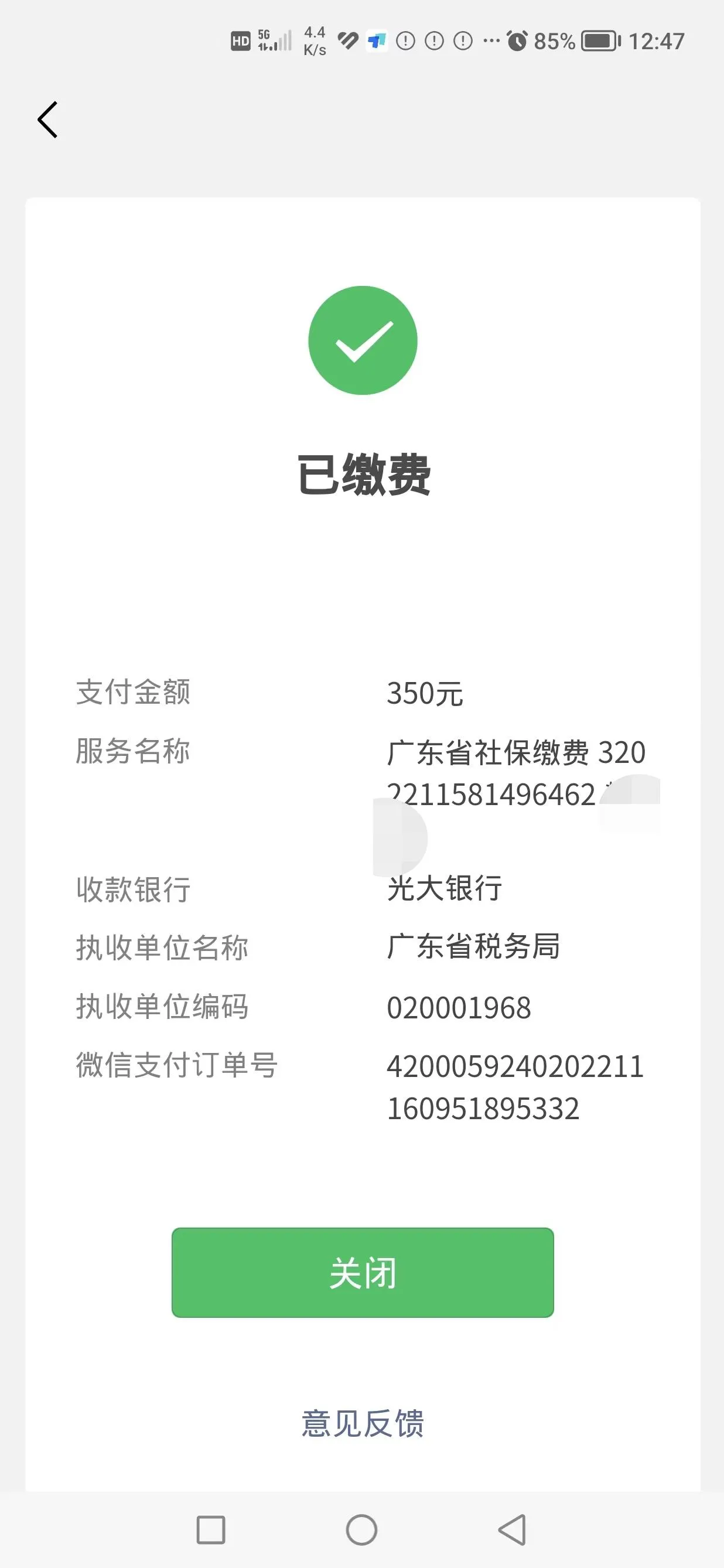This screenshot has width=724, height=1568.
Task: Go to the home screen
Action: point(362,1530)
